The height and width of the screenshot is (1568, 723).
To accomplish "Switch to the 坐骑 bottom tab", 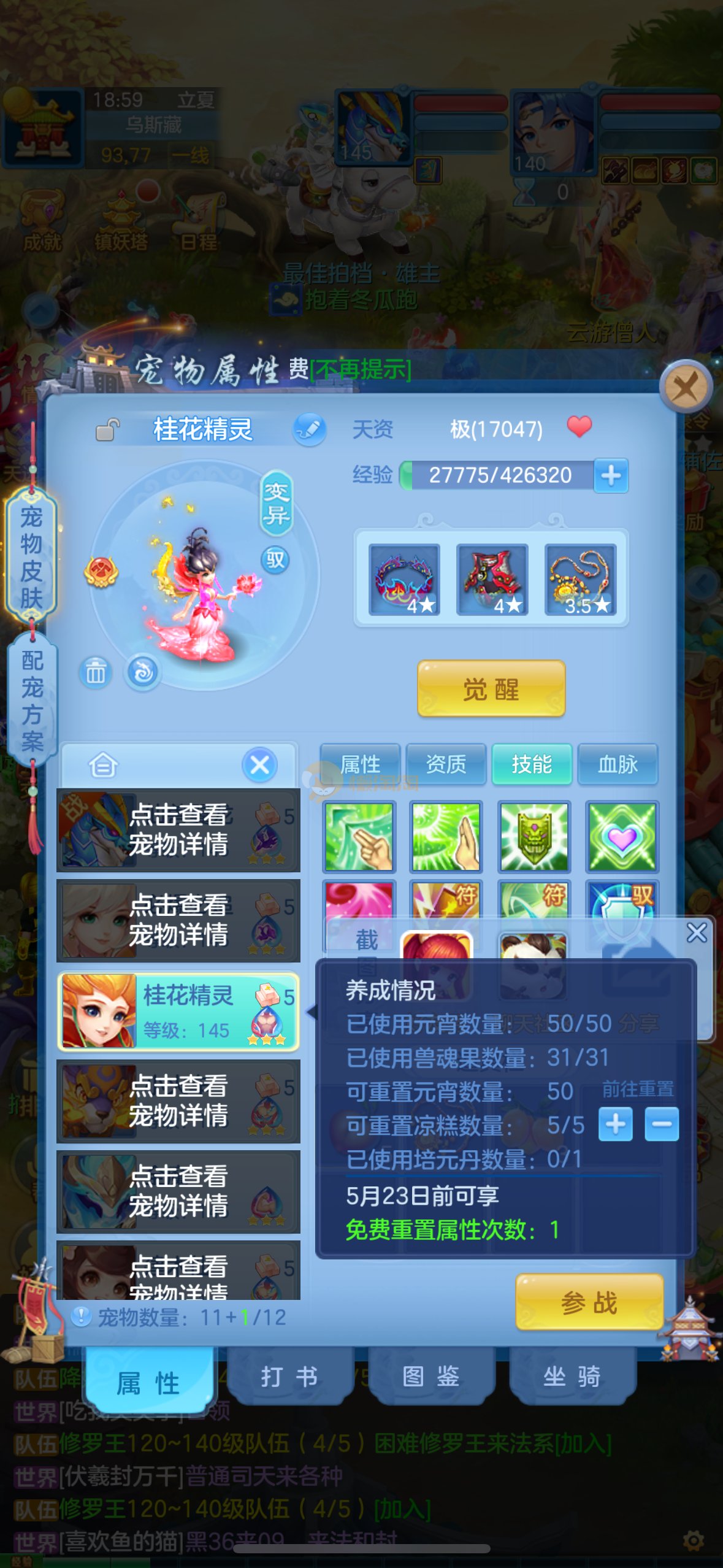I will (x=572, y=1377).
